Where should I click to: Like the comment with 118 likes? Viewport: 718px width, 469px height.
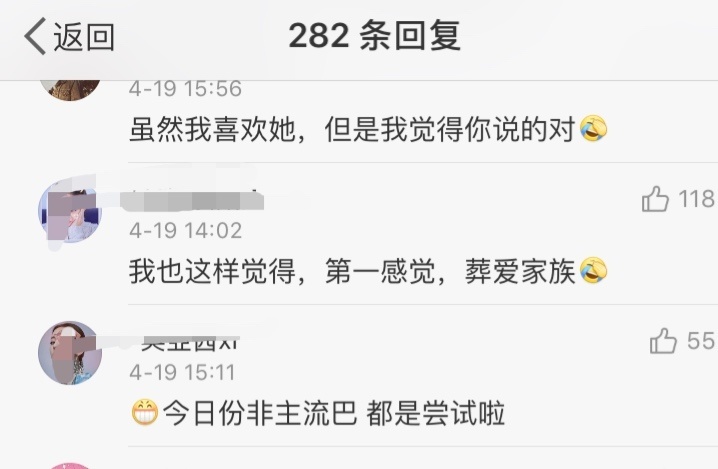[x=656, y=200]
